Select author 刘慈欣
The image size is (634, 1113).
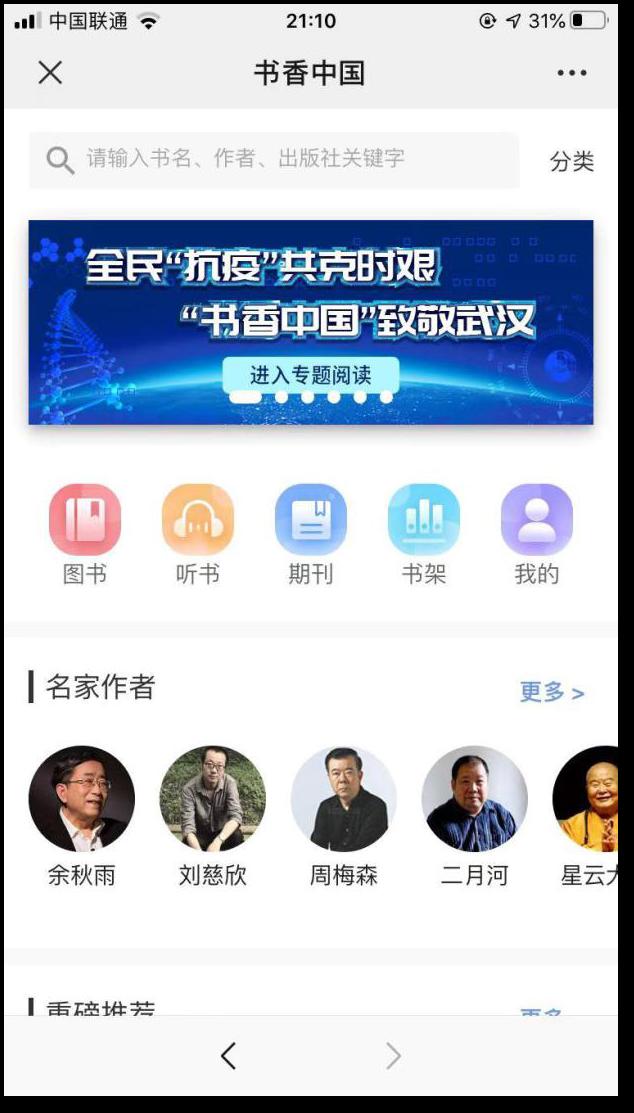pyautogui.click(x=213, y=799)
